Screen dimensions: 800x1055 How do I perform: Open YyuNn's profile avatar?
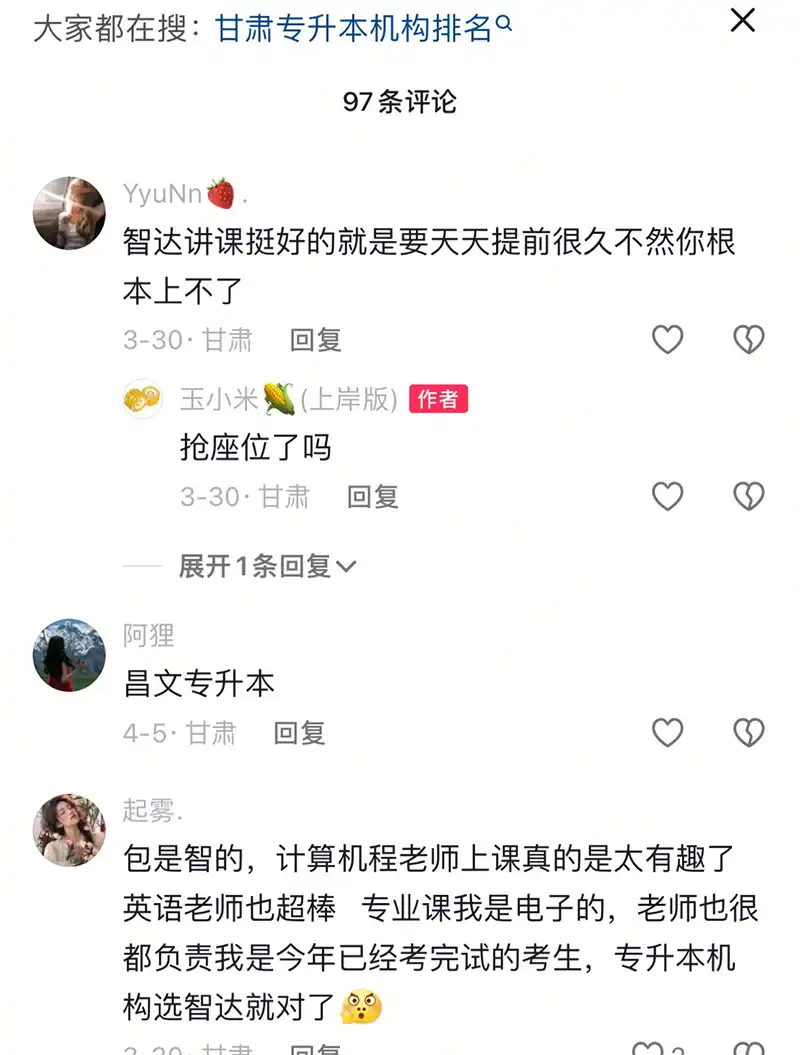(x=69, y=213)
